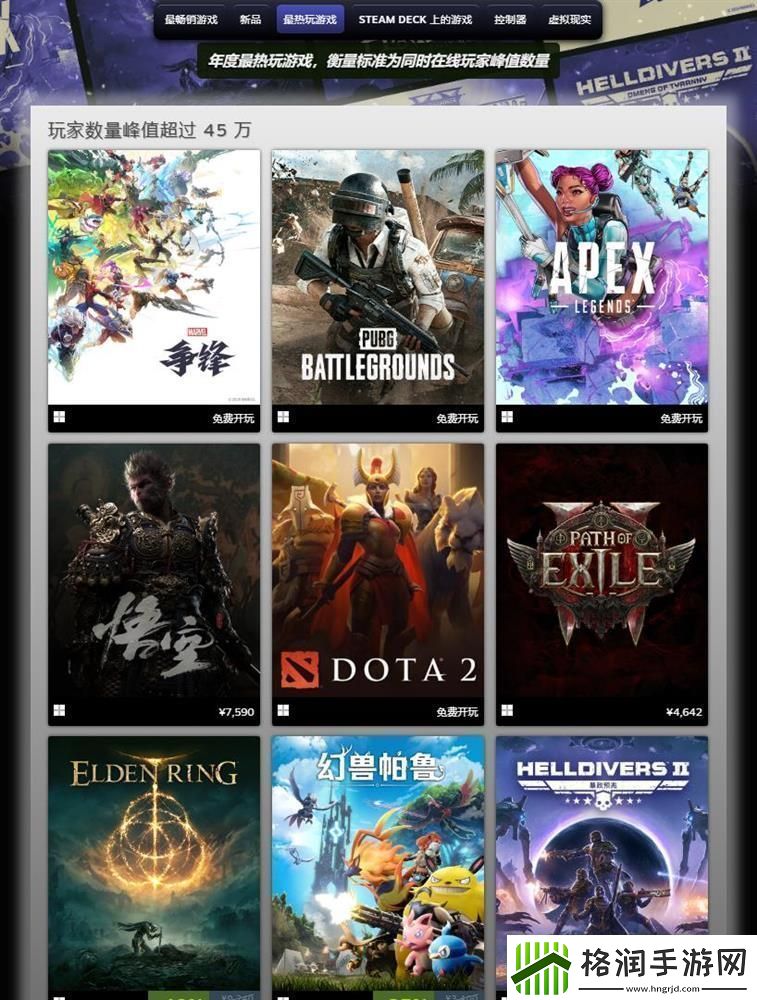Select the 最热玩游戏 tab
Viewport: 757px width, 1000px height.
[x=310, y=19]
